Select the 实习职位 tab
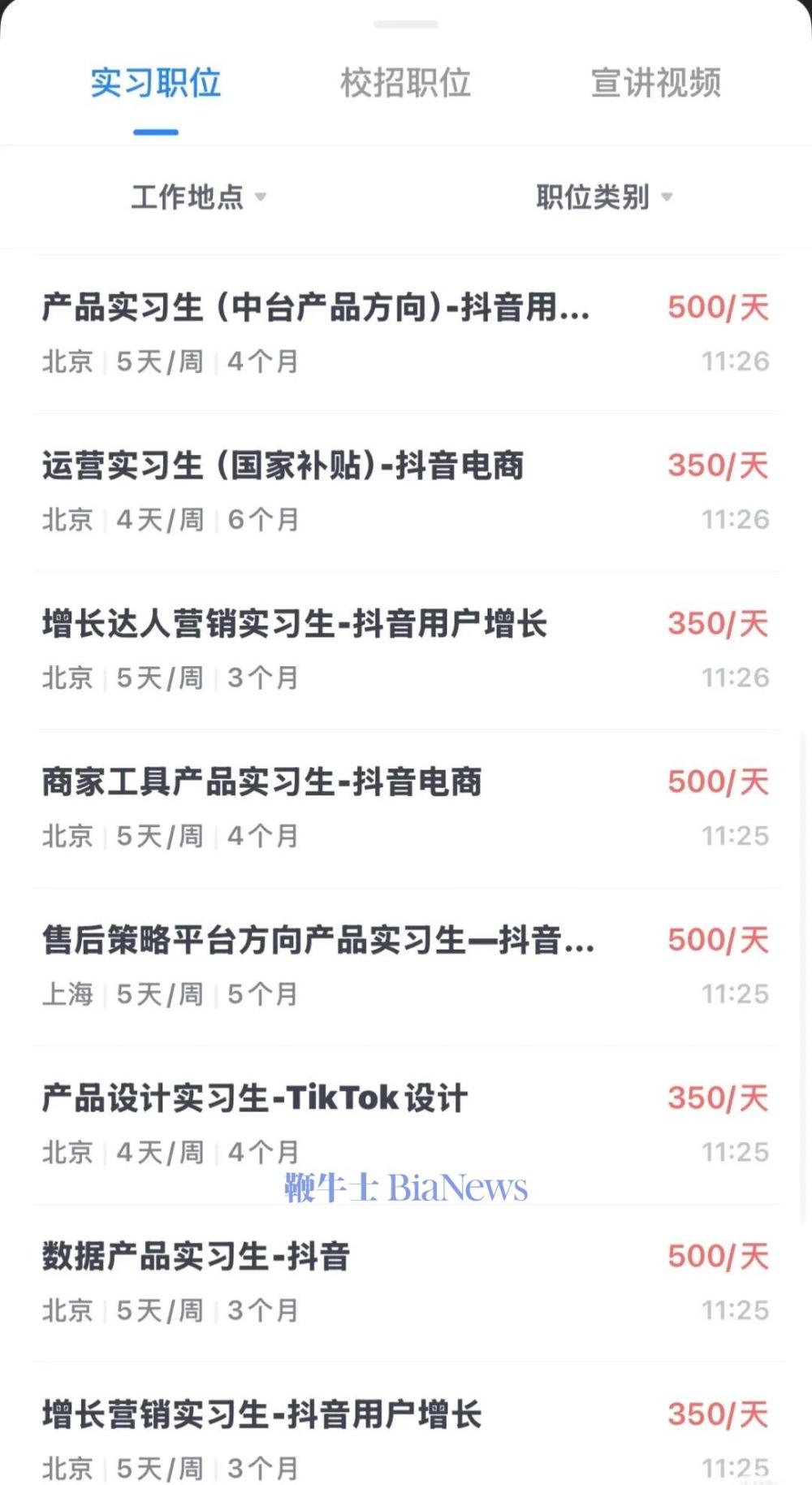Image resolution: width=812 pixels, height=1485 pixels. click(x=155, y=84)
